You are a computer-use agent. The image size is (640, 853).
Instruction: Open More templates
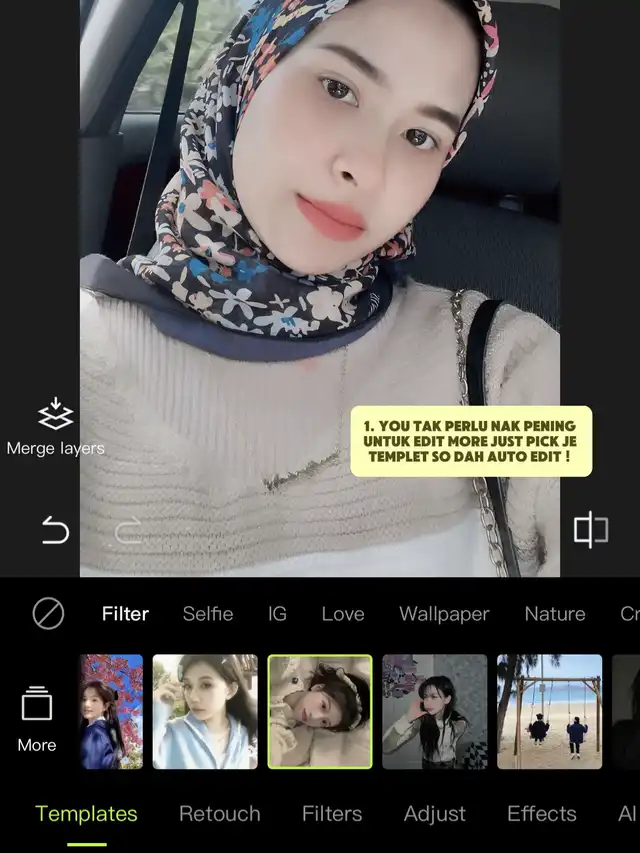coord(37,718)
